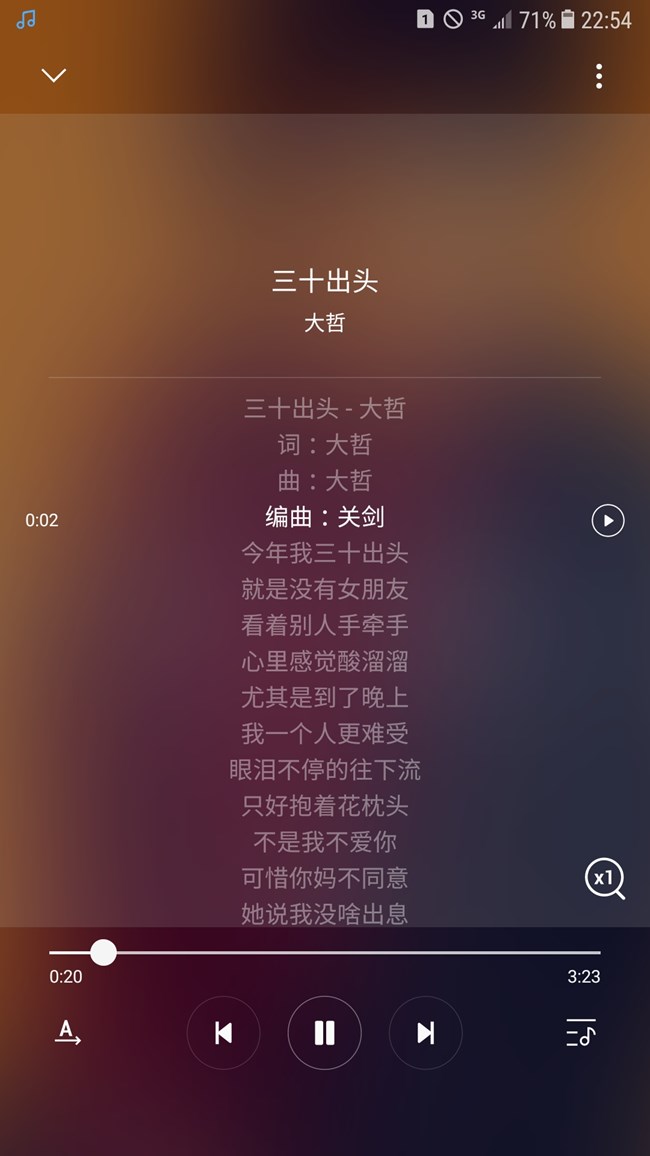The width and height of the screenshot is (650, 1156).
Task: Open the play queue list
Action: pos(581,1032)
